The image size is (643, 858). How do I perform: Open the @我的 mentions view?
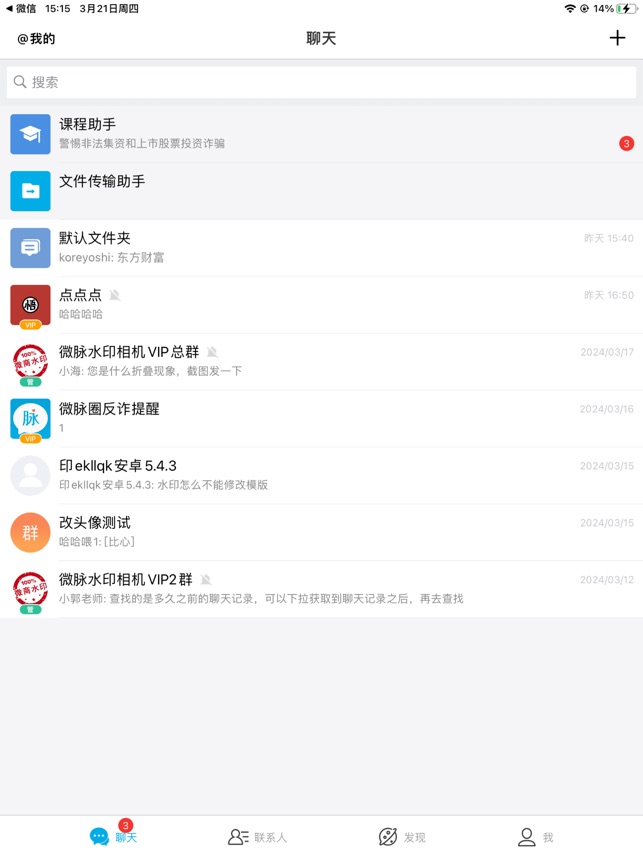pyautogui.click(x=36, y=39)
